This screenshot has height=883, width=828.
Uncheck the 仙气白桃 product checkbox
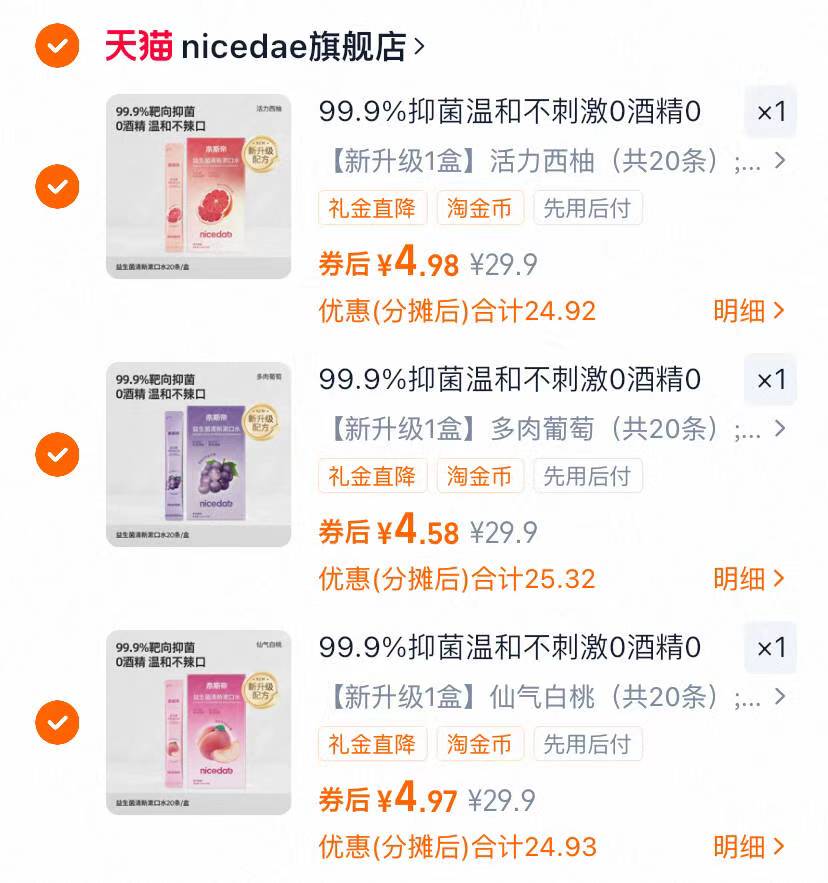(x=55, y=722)
